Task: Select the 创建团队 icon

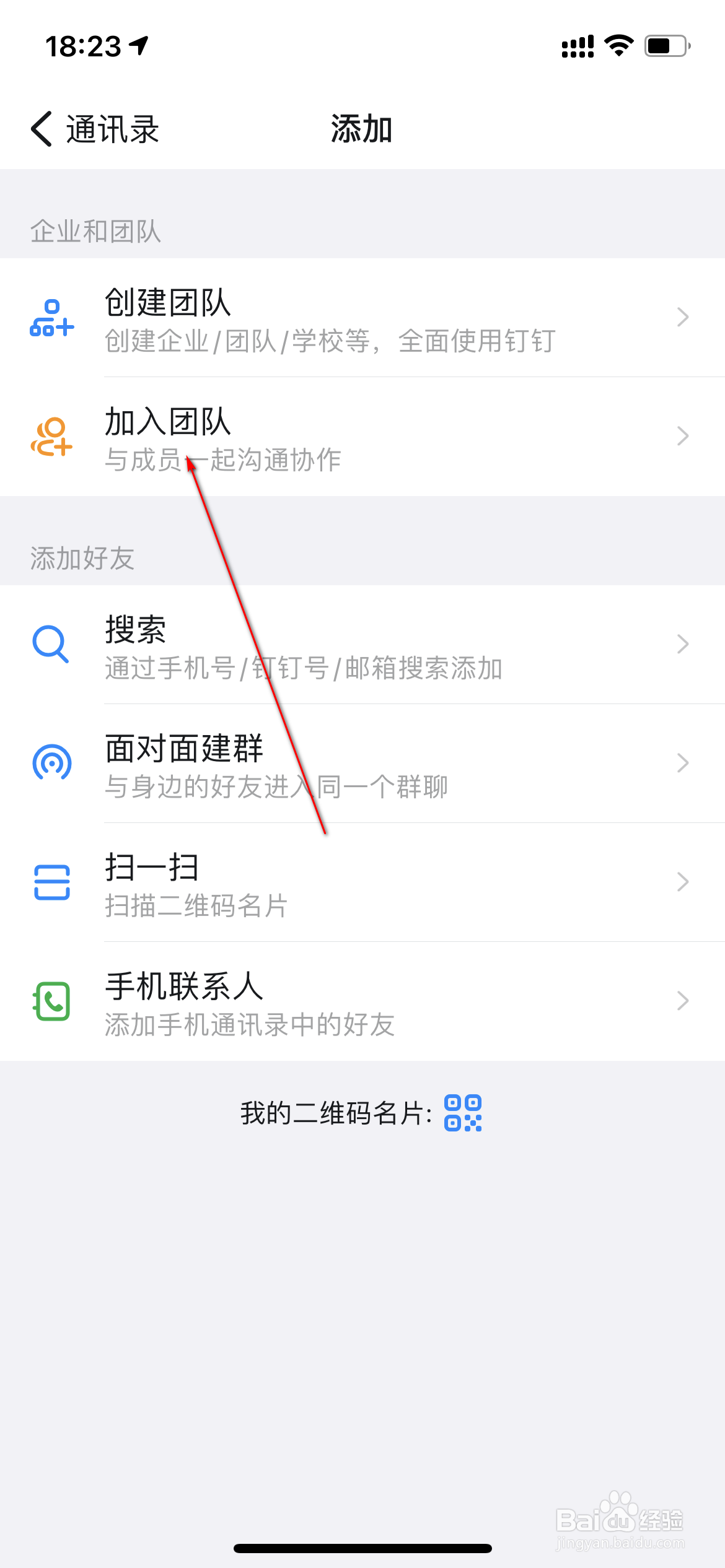Action: tap(52, 317)
